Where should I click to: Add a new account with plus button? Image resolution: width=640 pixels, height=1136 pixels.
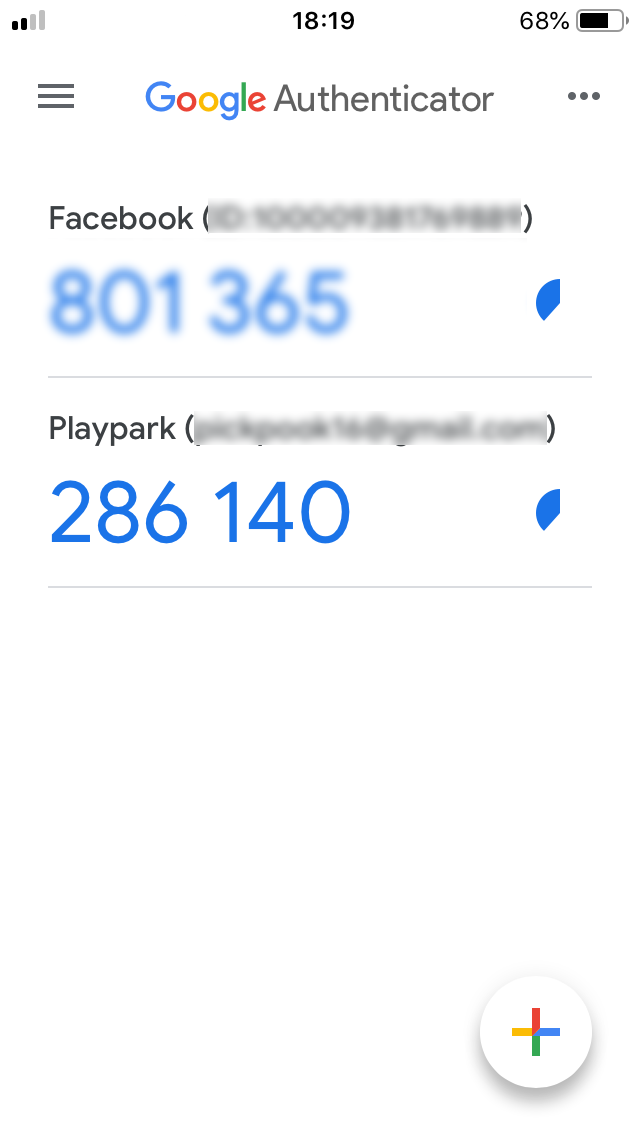pos(536,1031)
